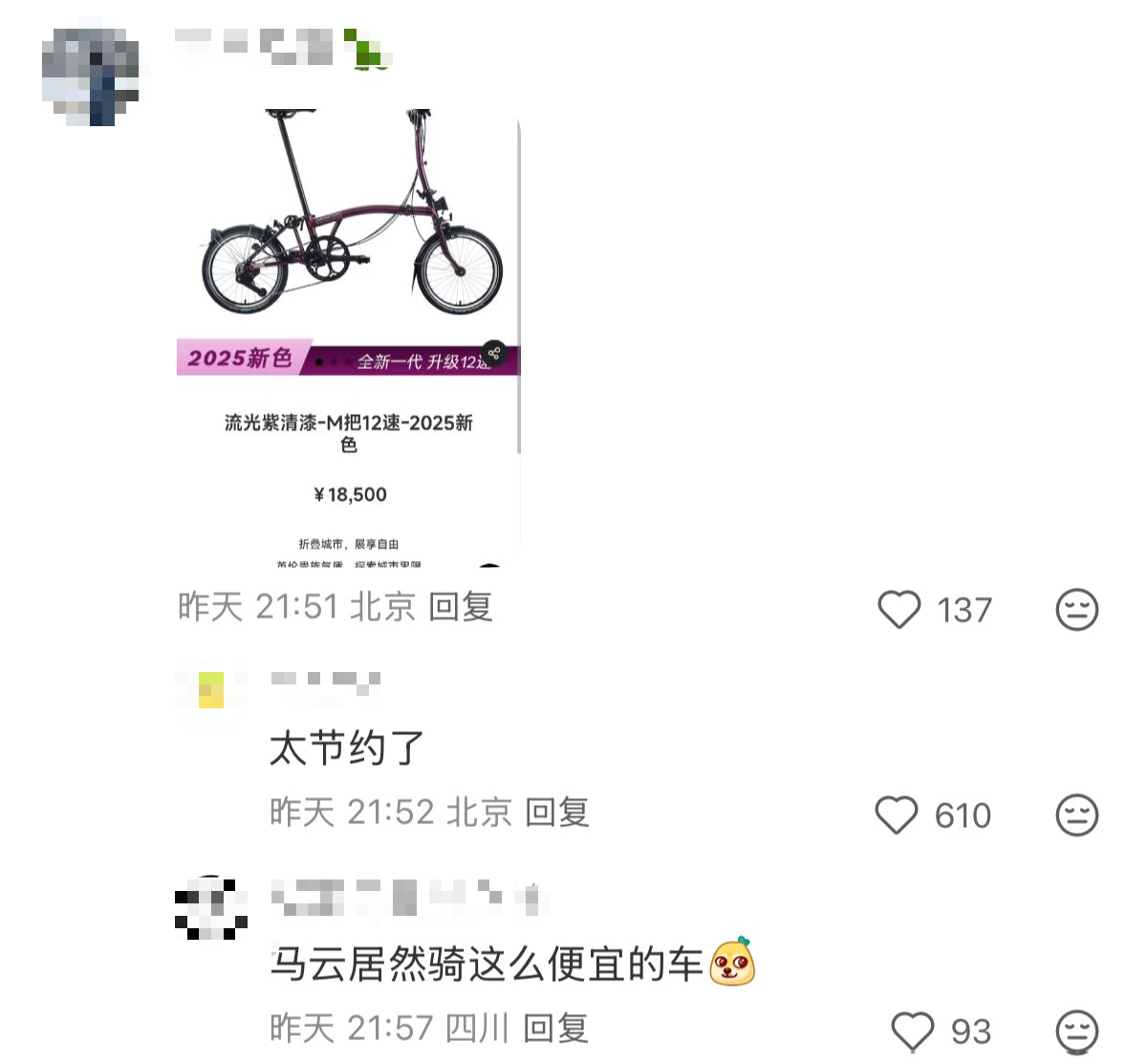
Task: Like the comment 太节约了
Action: 897,815
